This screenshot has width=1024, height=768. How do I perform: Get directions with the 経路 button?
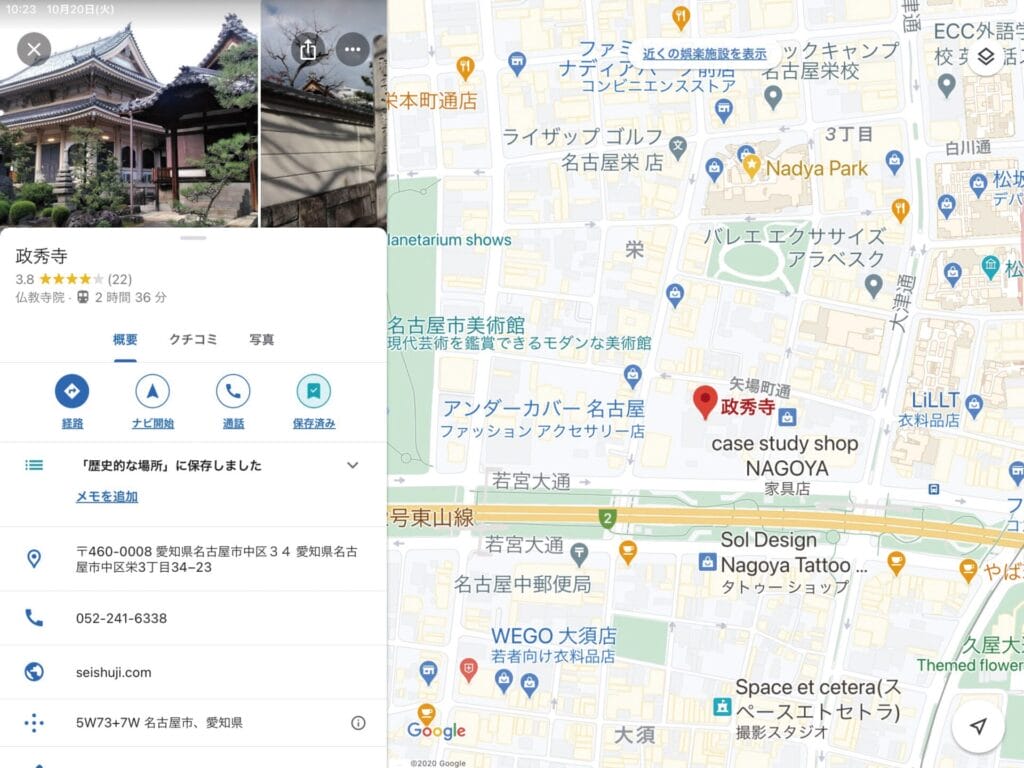tap(72, 391)
